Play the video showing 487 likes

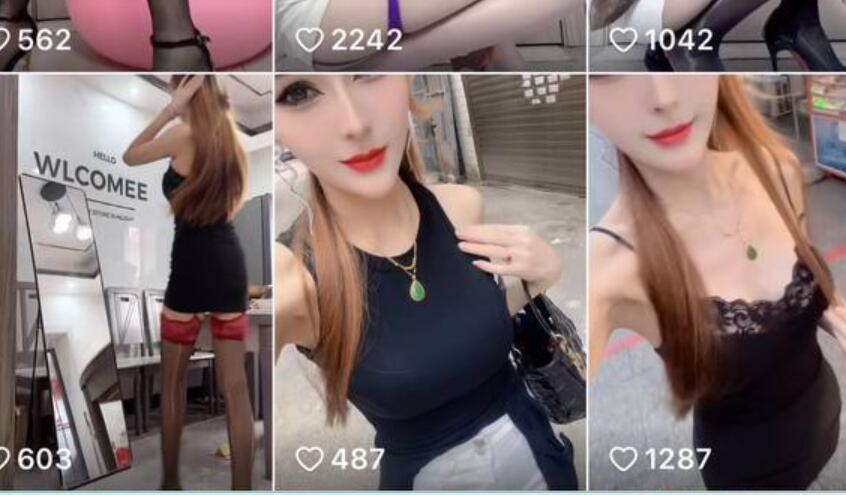[430, 280]
